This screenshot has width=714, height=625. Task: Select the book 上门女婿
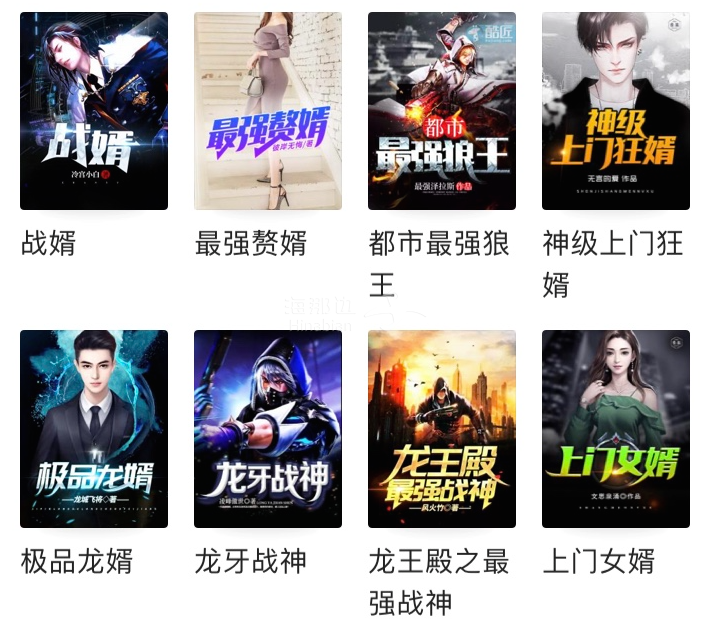(x=616, y=429)
